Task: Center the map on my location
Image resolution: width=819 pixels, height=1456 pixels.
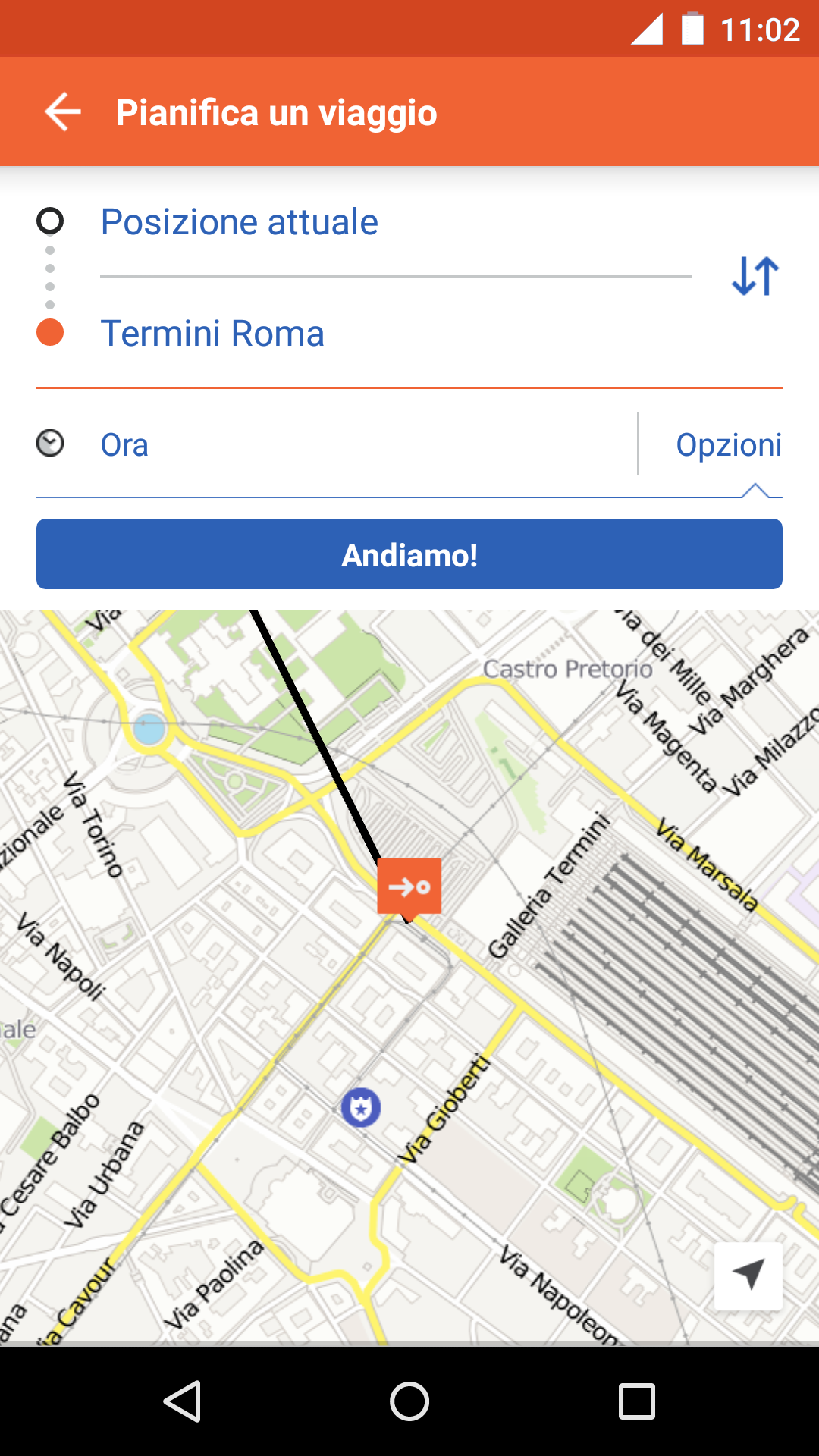Action: (748, 1276)
